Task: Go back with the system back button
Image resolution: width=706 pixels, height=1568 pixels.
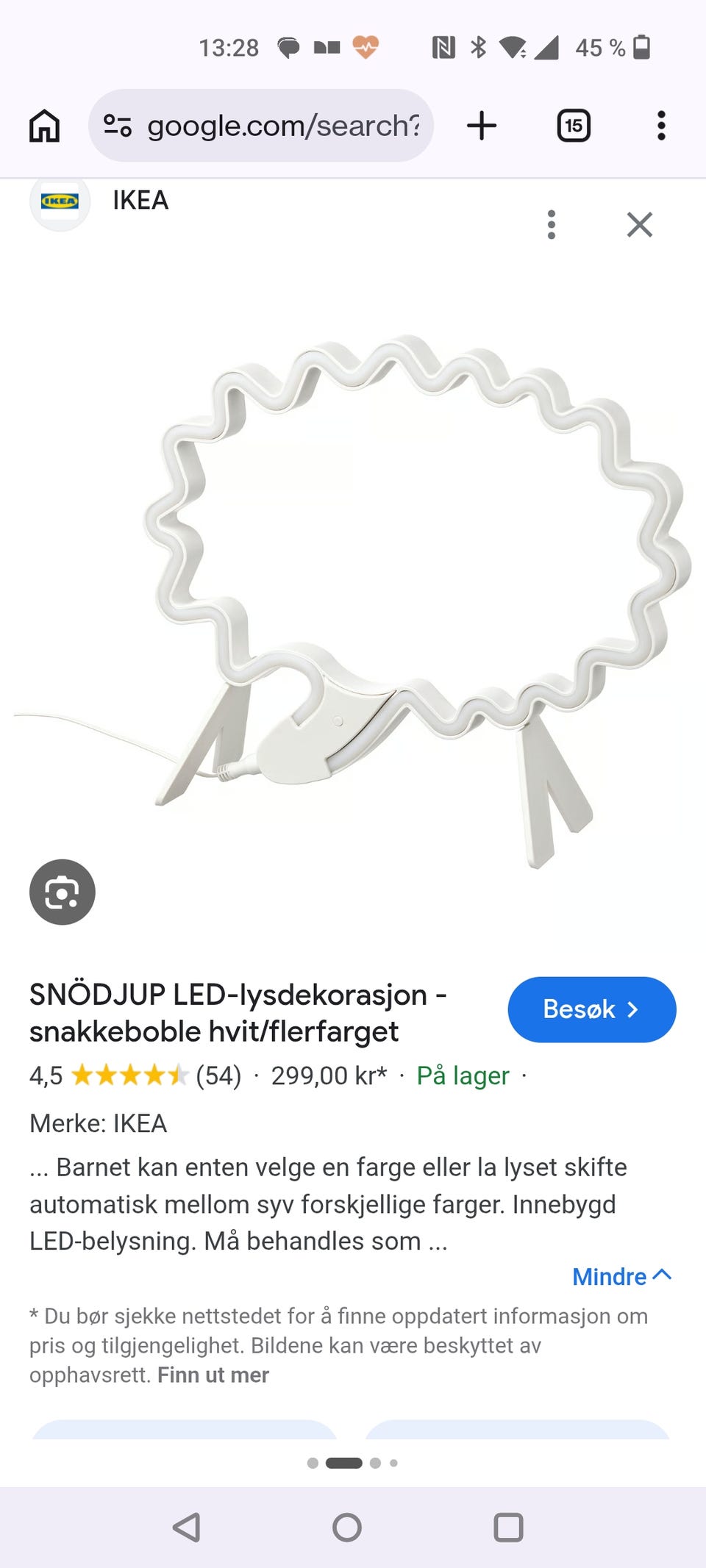Action: [x=186, y=1527]
